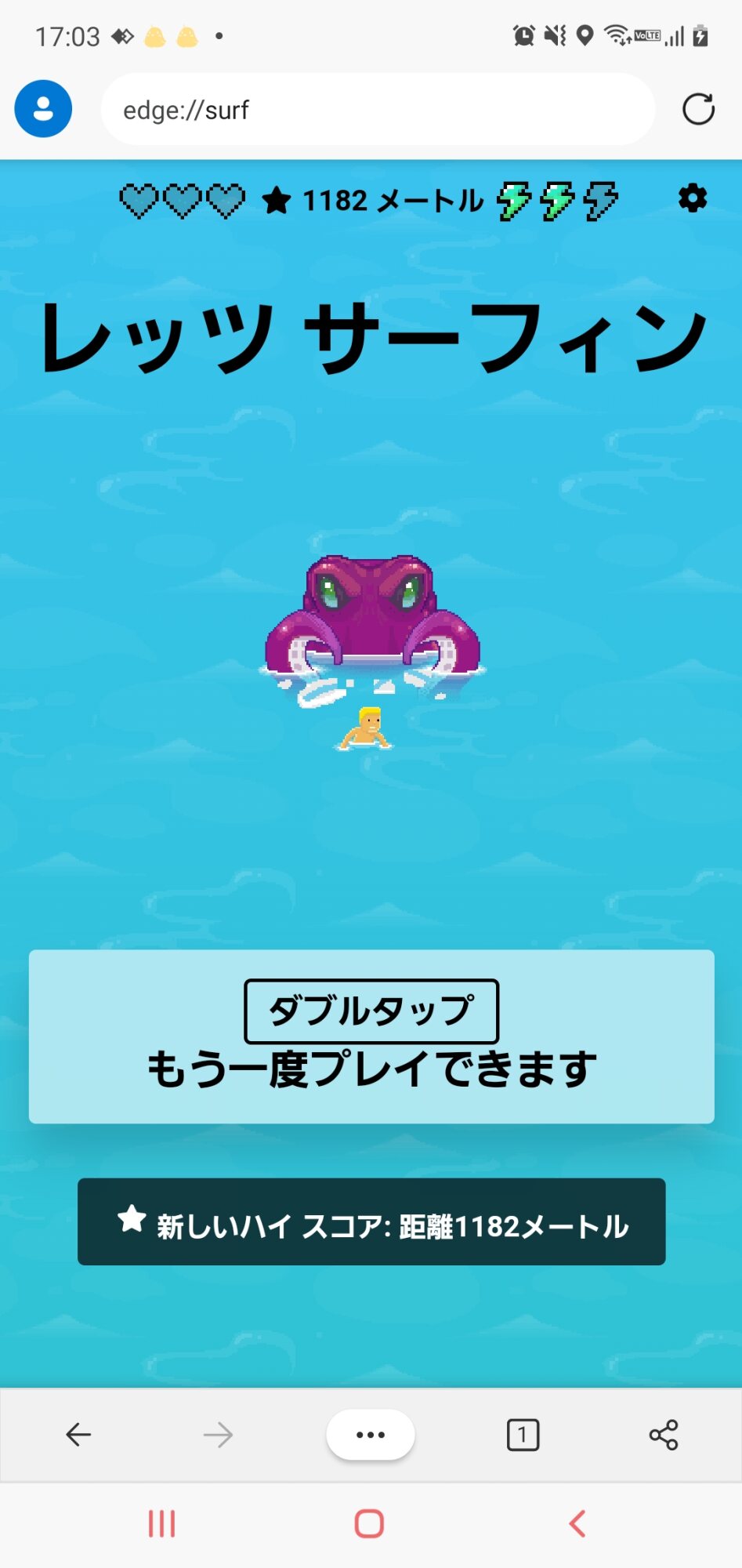Go to the home screen
742x1568 pixels.
(x=369, y=1523)
